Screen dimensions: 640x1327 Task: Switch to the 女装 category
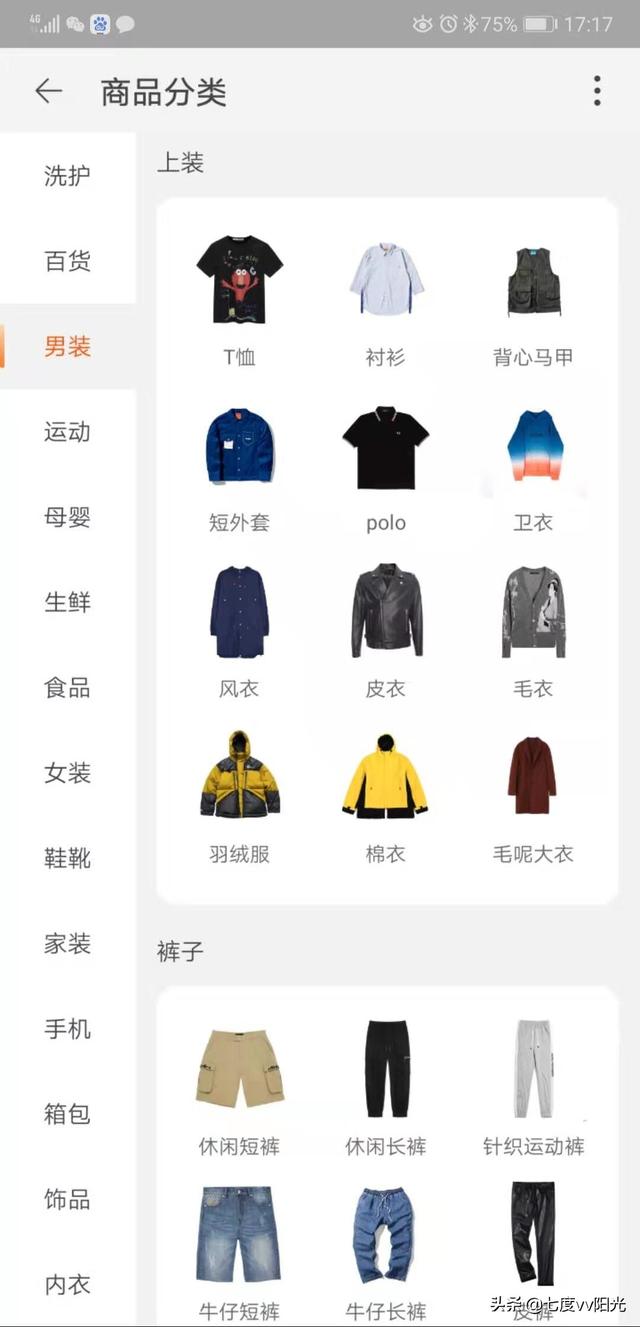point(67,773)
